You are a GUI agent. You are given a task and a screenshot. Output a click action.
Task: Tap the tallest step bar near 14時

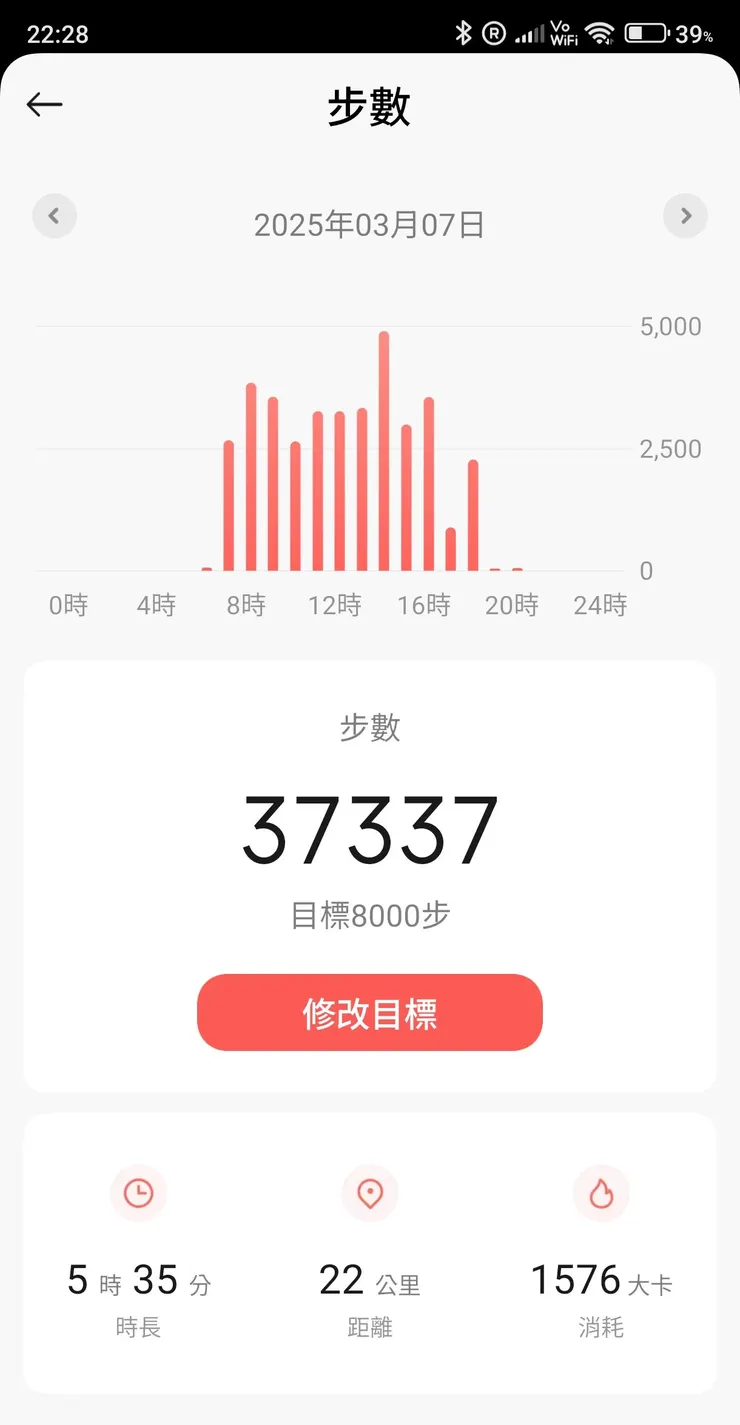coord(383,450)
